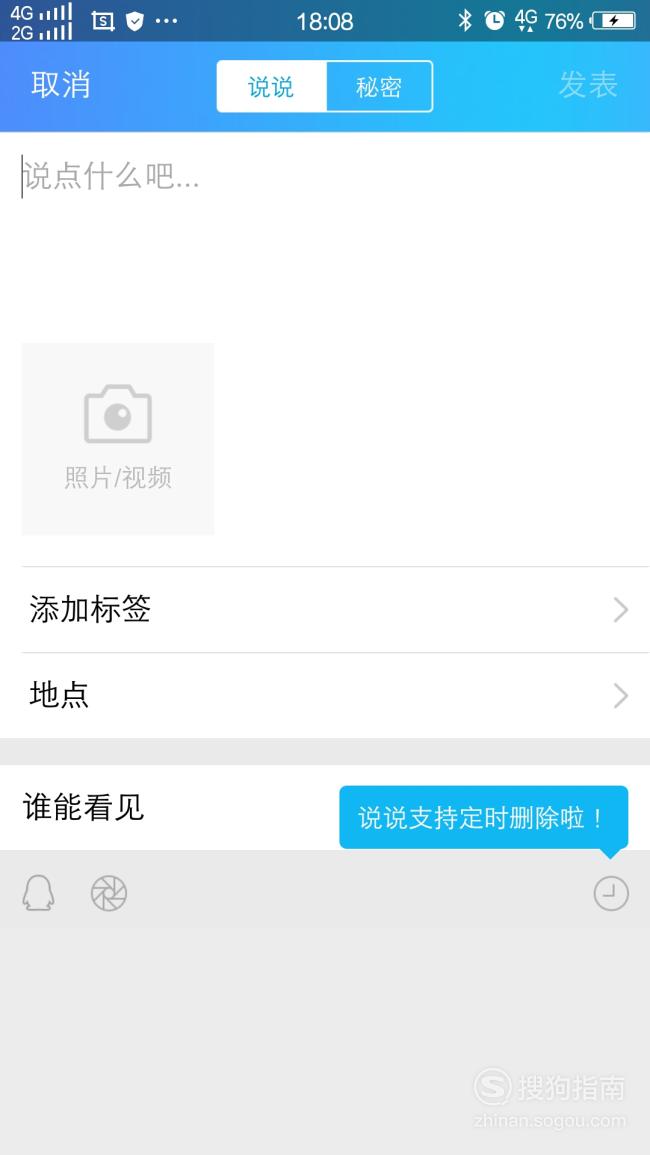
Task: Tap 取消 to cancel the post
Action: coord(60,85)
